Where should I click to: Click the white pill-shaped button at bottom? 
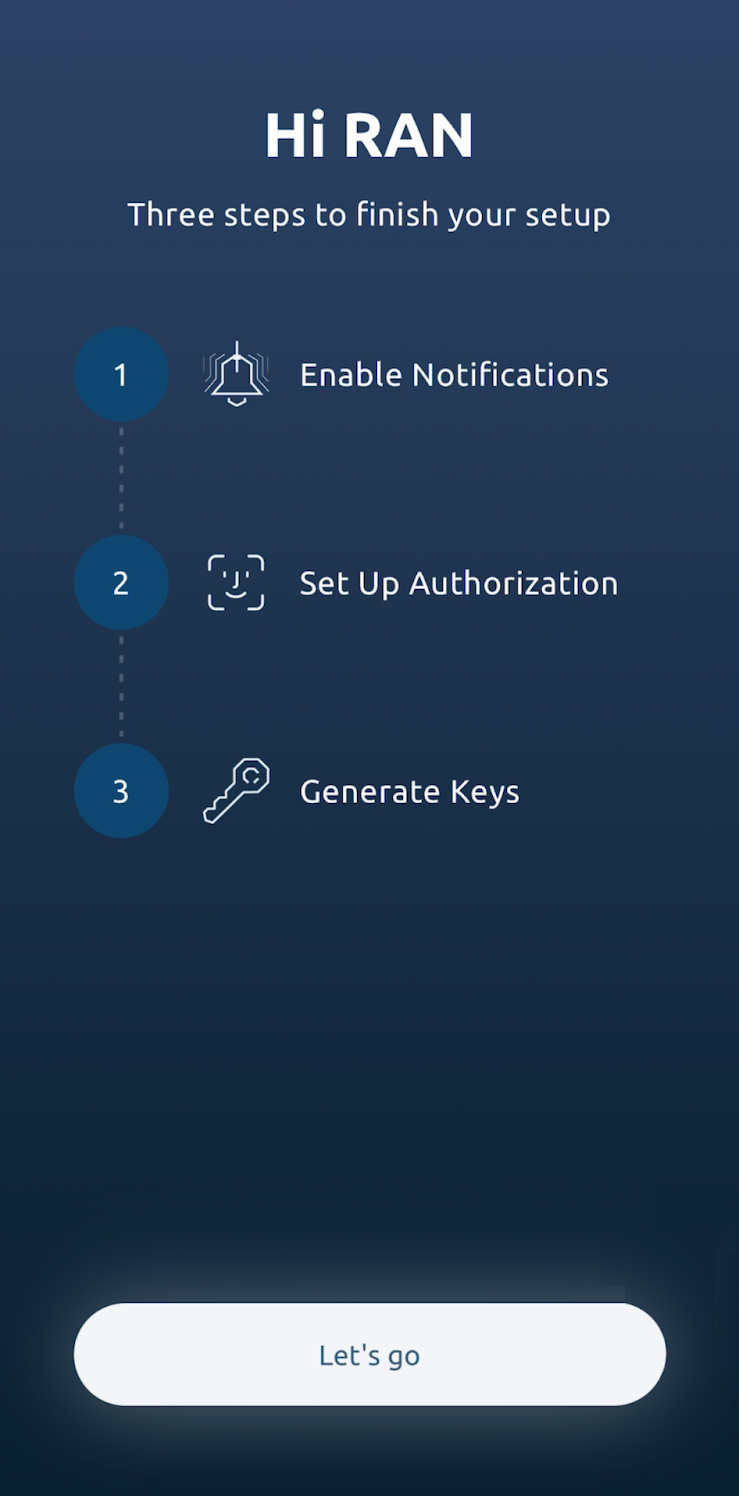(x=369, y=1354)
